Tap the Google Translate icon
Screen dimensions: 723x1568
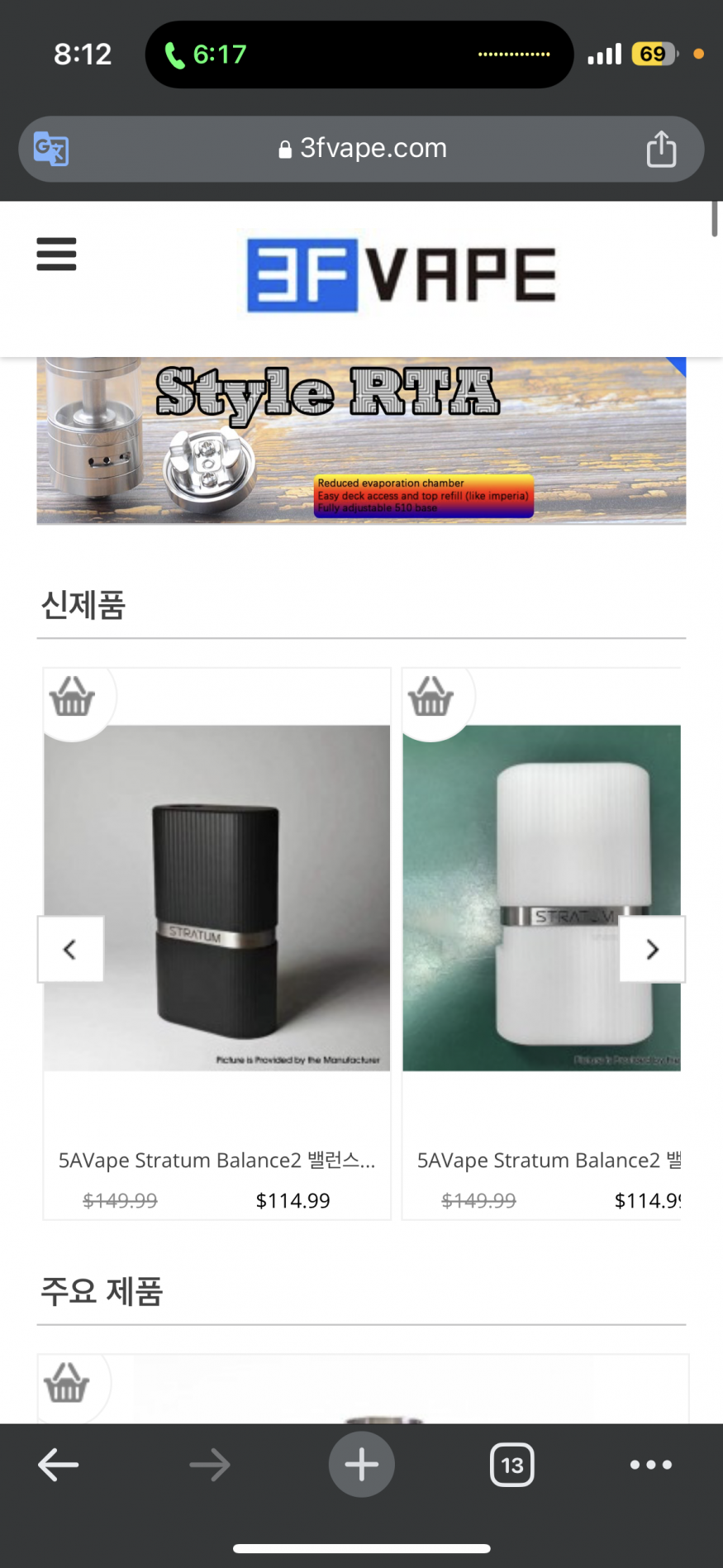click(51, 150)
